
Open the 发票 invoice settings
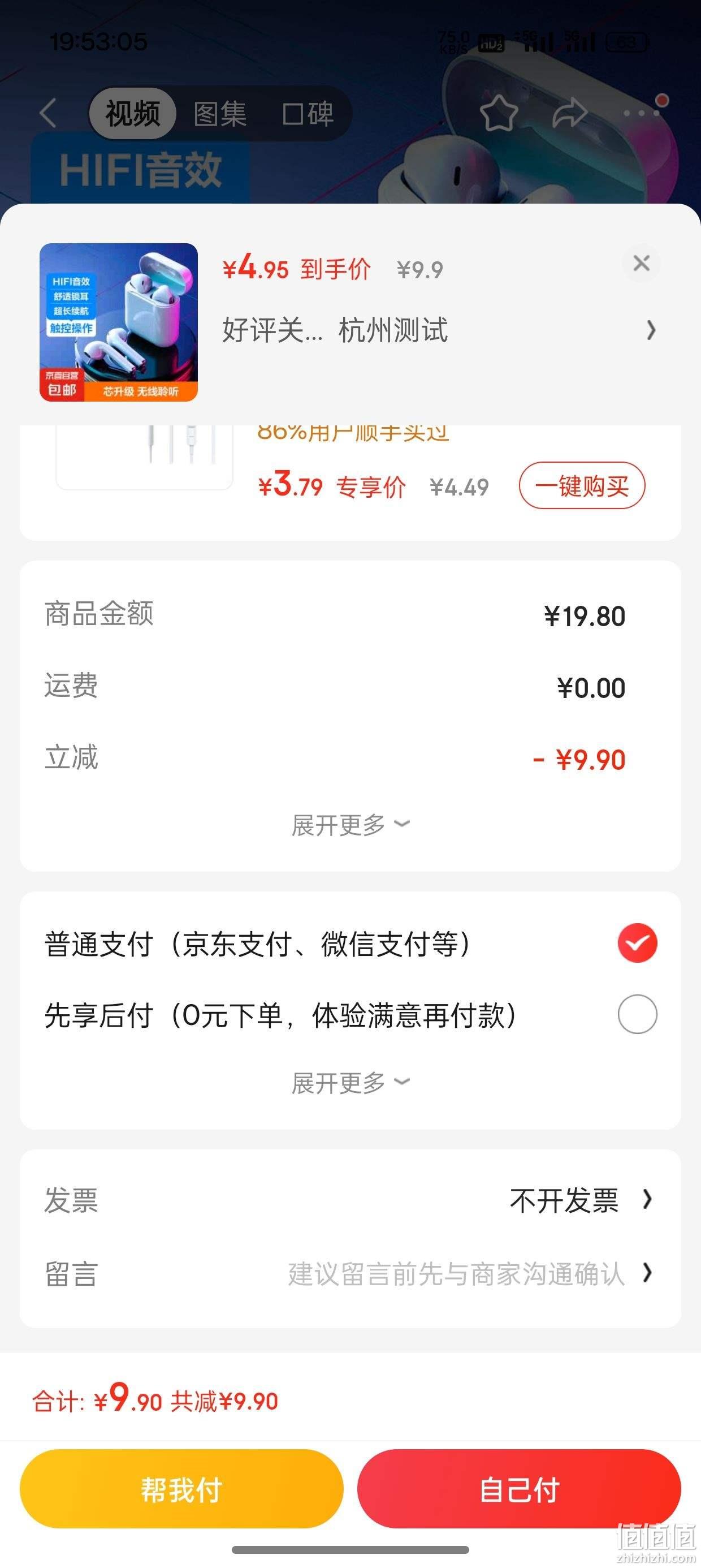350,1200
